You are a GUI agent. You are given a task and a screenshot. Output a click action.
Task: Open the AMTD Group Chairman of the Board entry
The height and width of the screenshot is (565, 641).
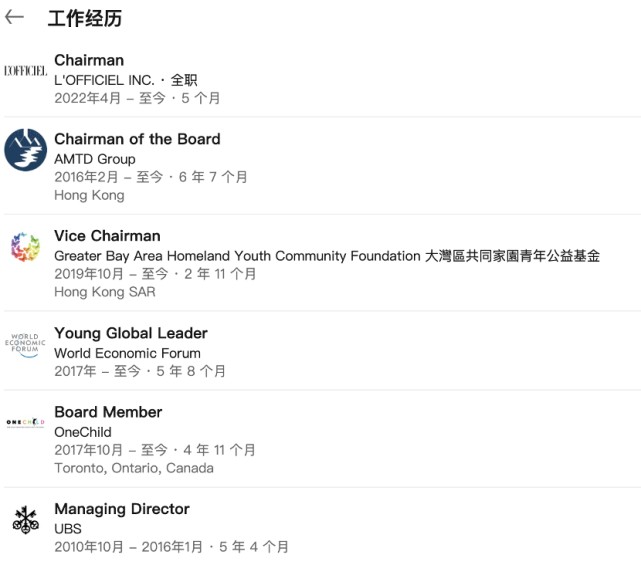(137, 139)
